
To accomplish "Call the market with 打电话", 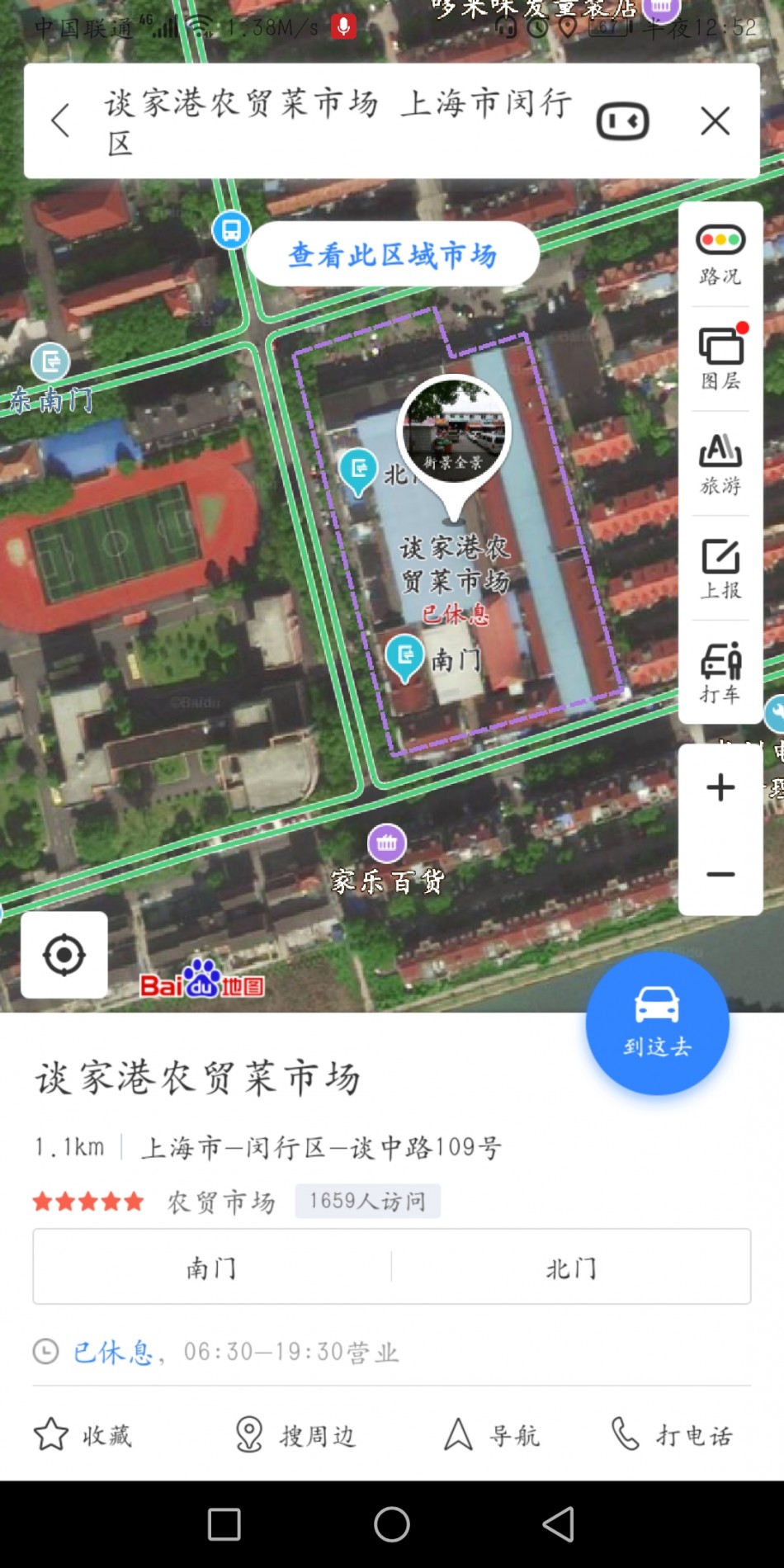I will point(672,1435).
